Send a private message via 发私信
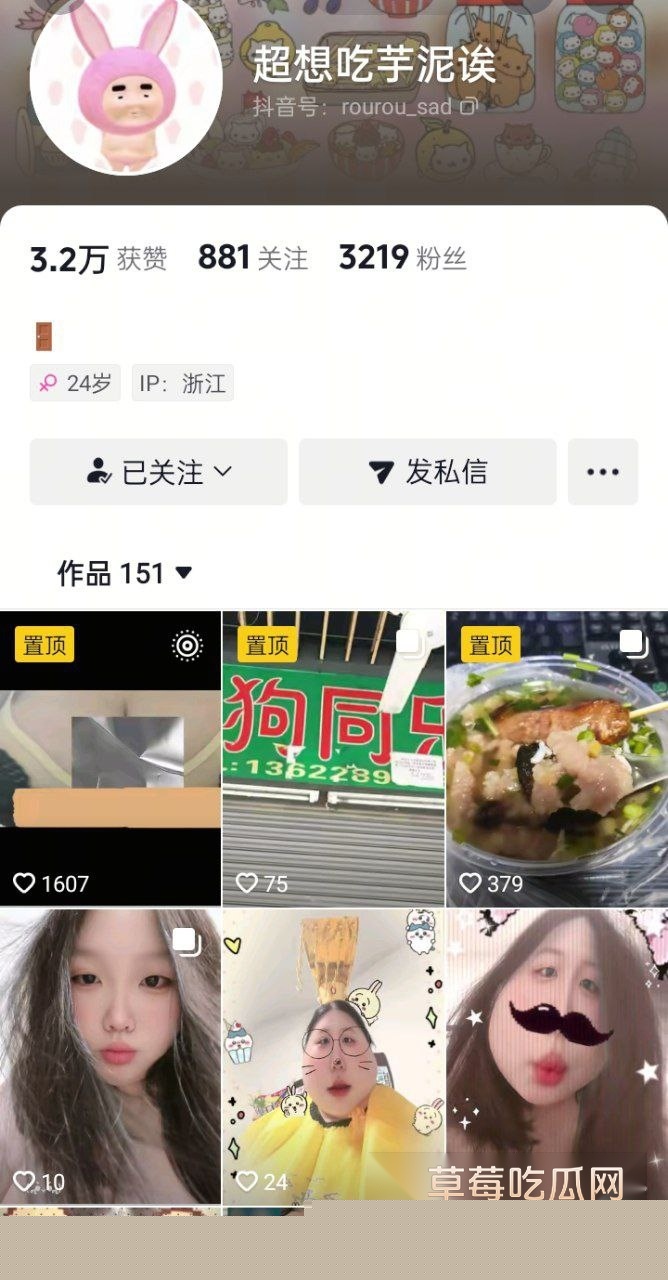 pos(427,472)
